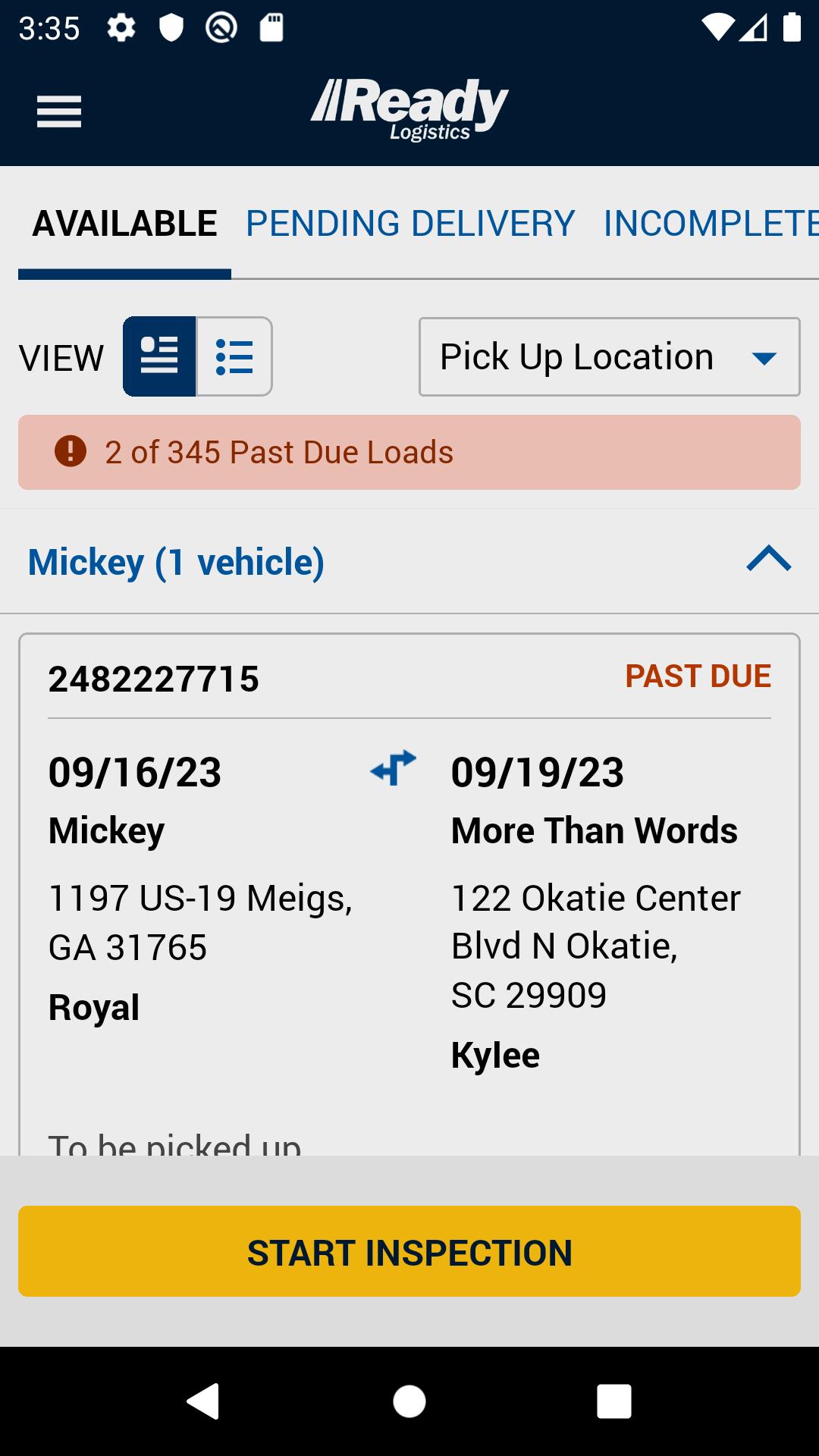Screen dimensions: 819x1456
Task: Select the card view layout
Action: pos(159,356)
